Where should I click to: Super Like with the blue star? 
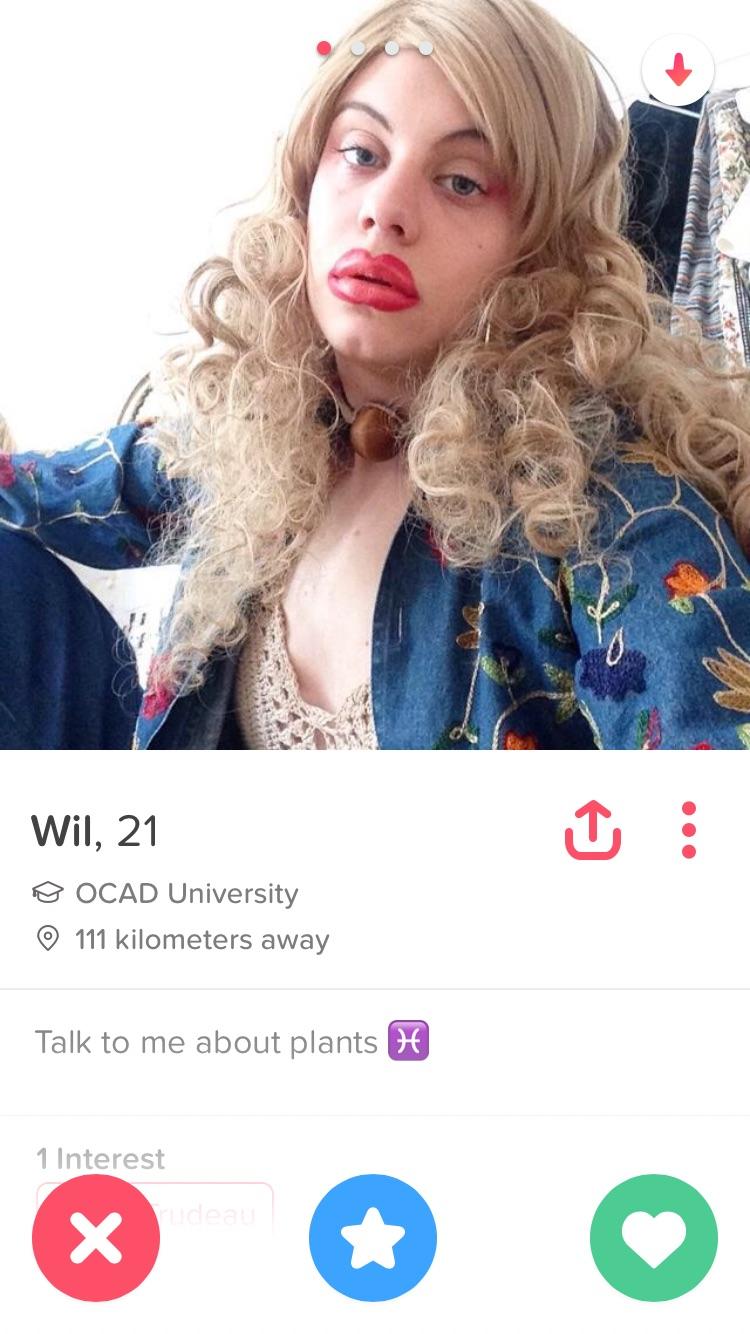coord(373,1238)
